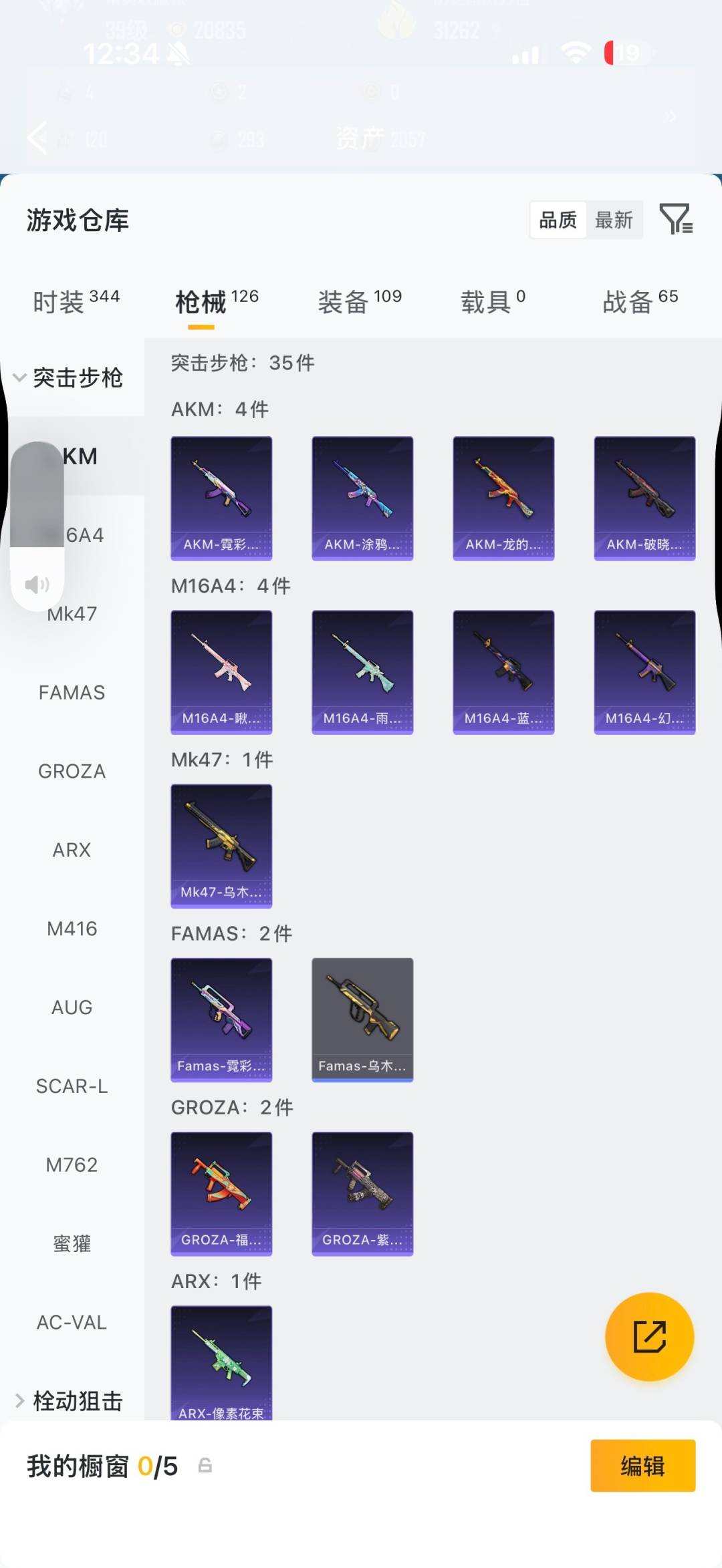Expand the 栓动狙击 category
The height and width of the screenshot is (1568, 722).
click(69, 1400)
